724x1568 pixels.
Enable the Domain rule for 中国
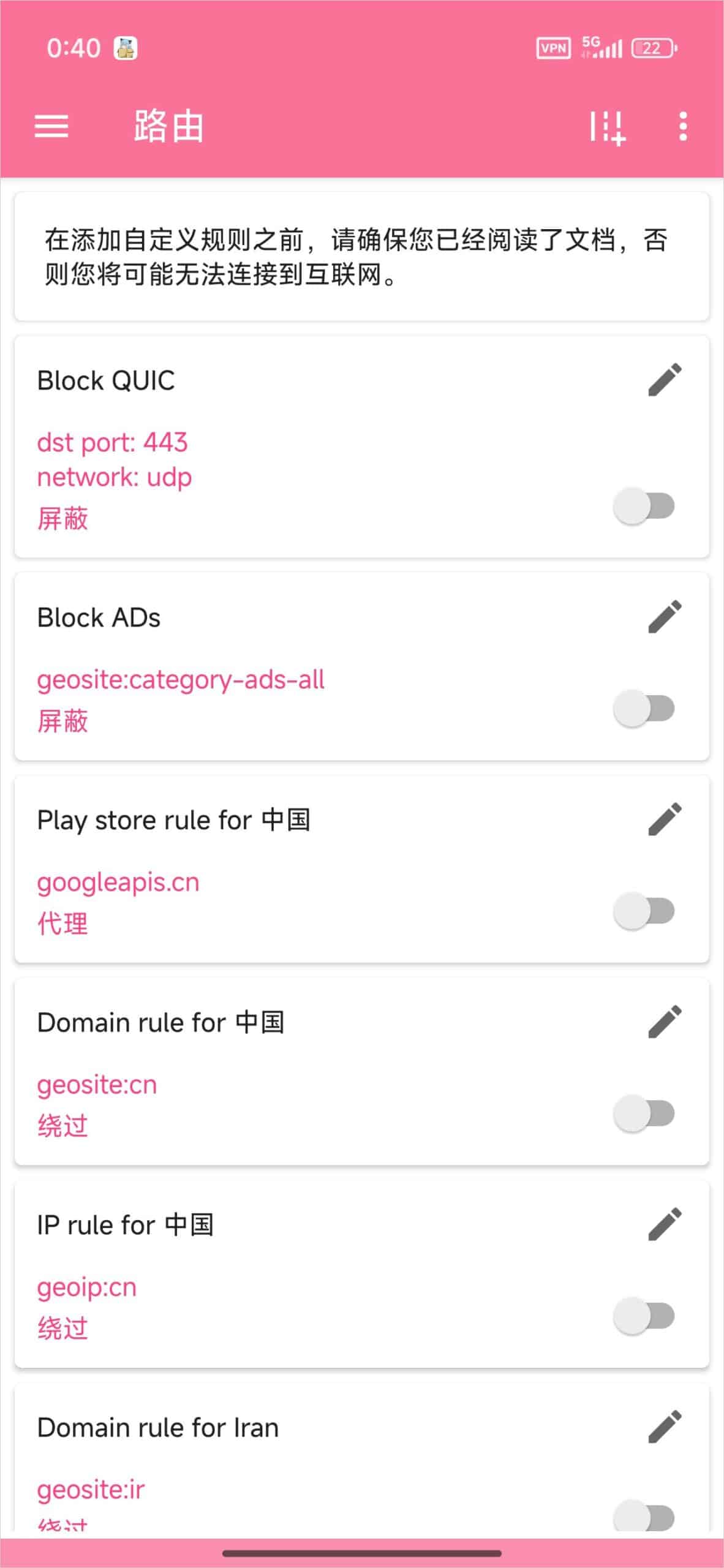point(644,1113)
